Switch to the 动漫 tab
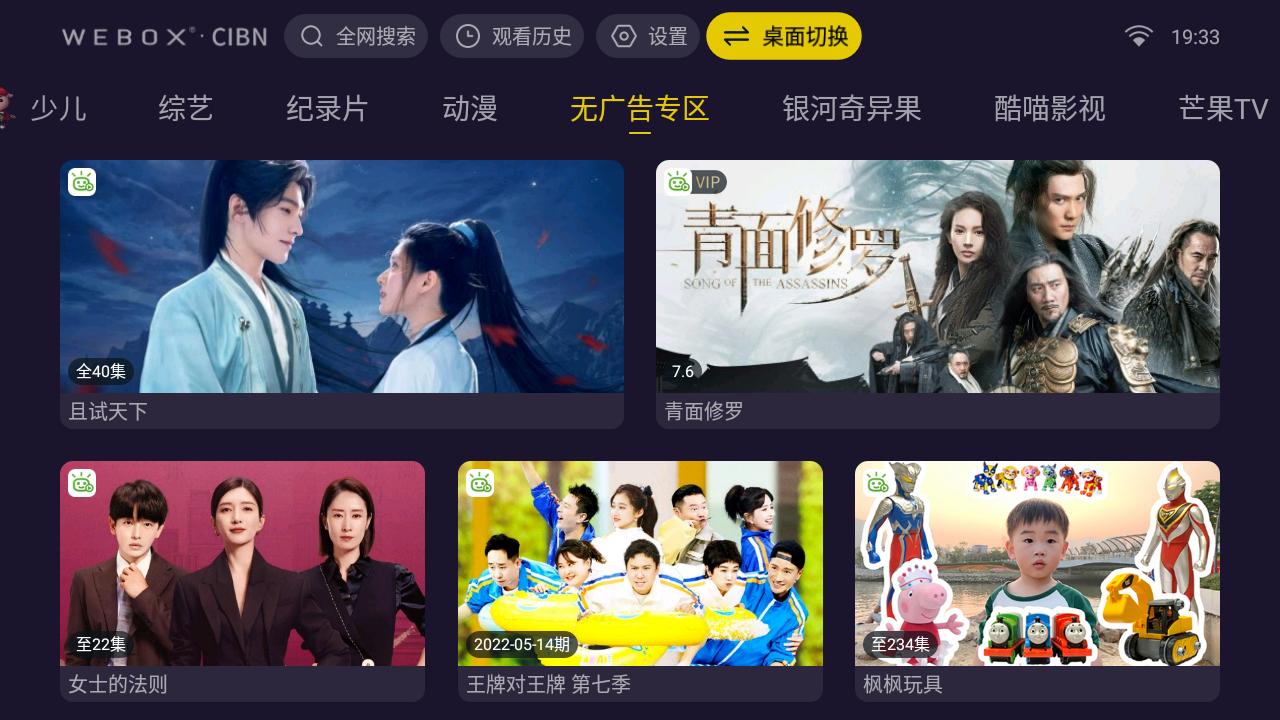The image size is (1280, 720). pyautogui.click(x=470, y=108)
